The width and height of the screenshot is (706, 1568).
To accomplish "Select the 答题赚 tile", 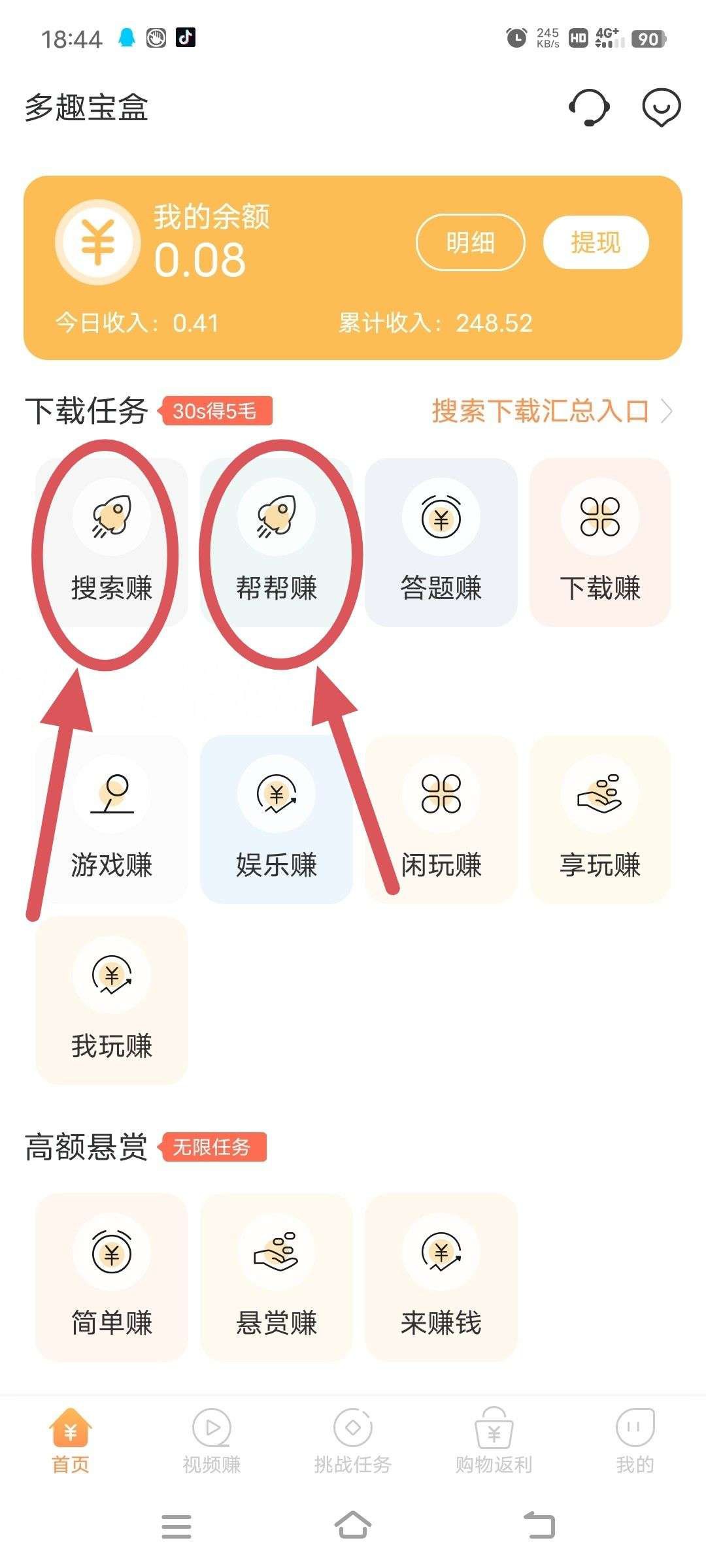I will coord(441,544).
